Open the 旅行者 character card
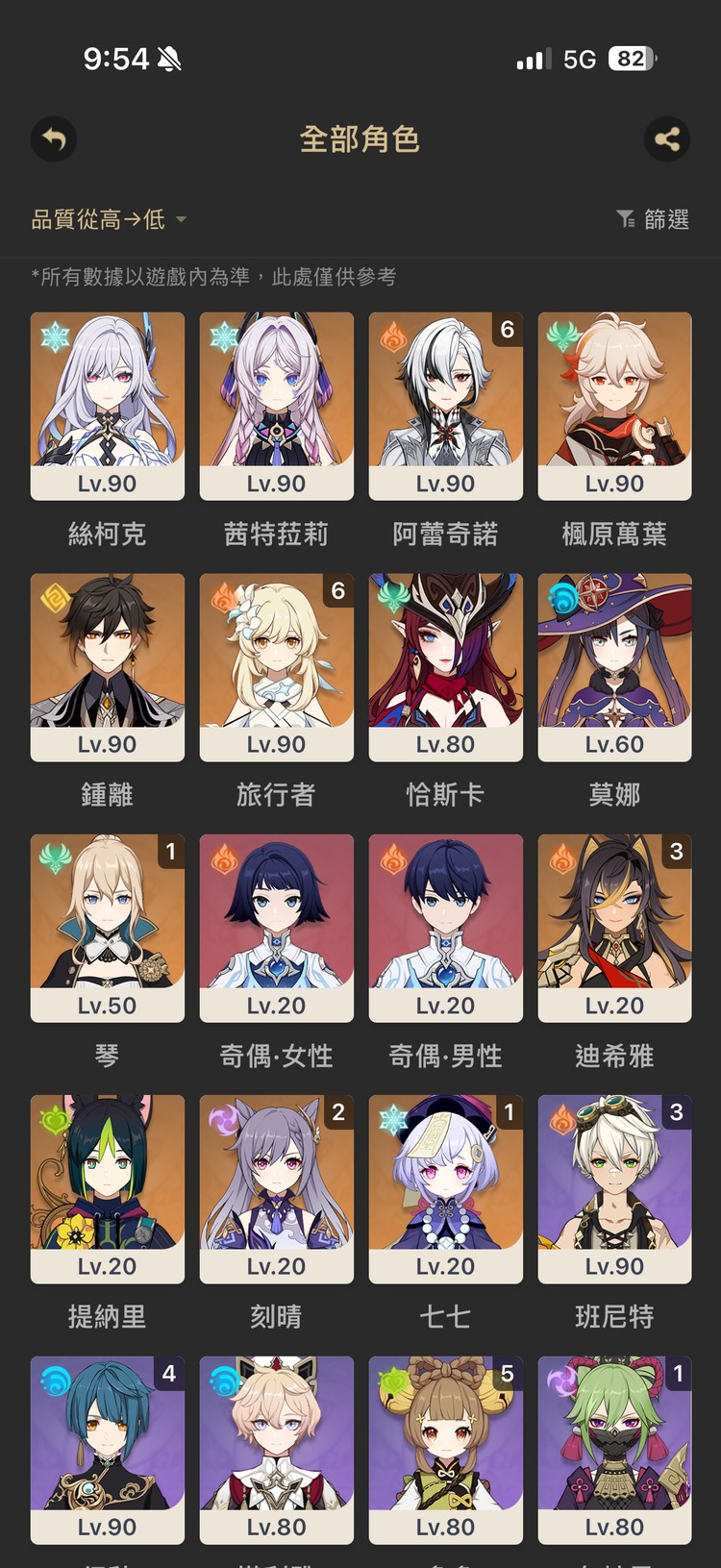Screen dimensions: 721x1568 point(277,666)
